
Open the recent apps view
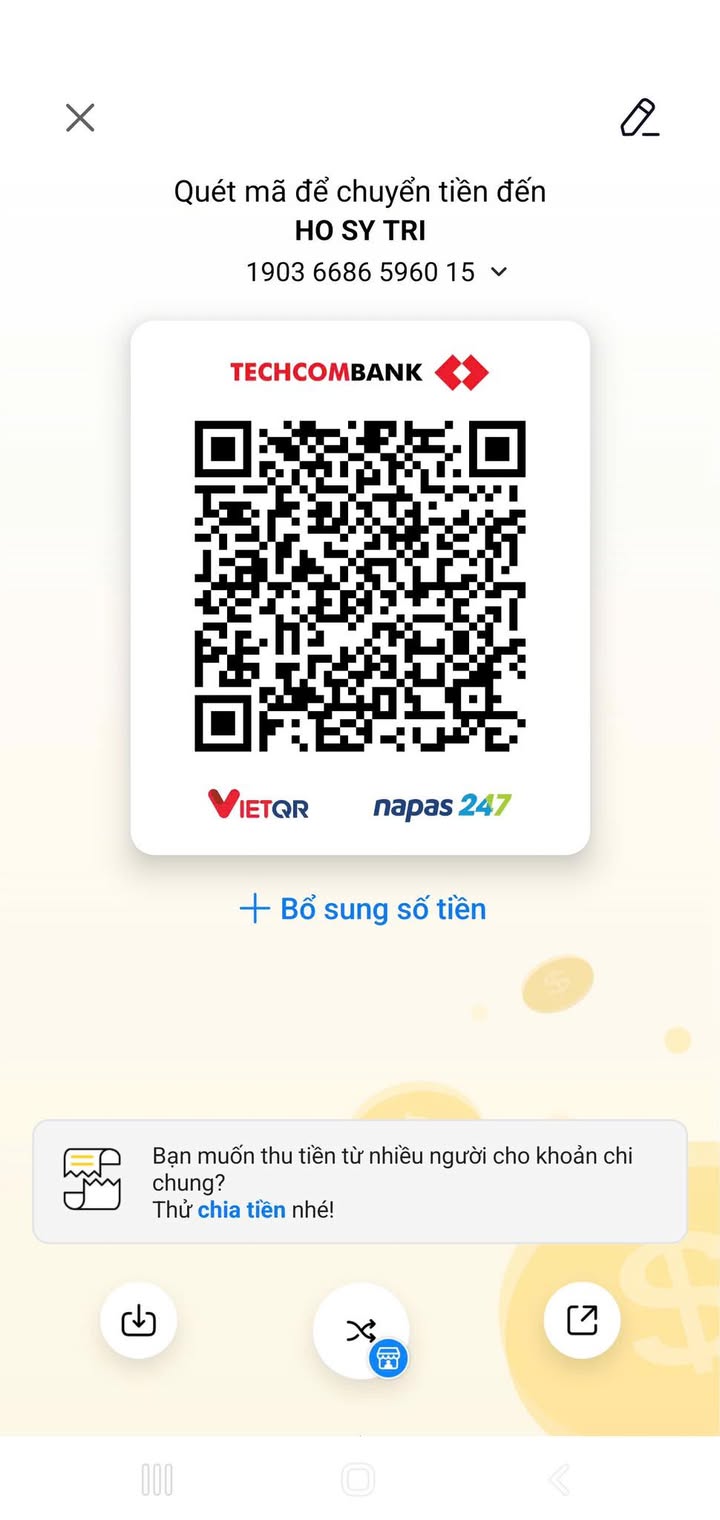[157, 1479]
